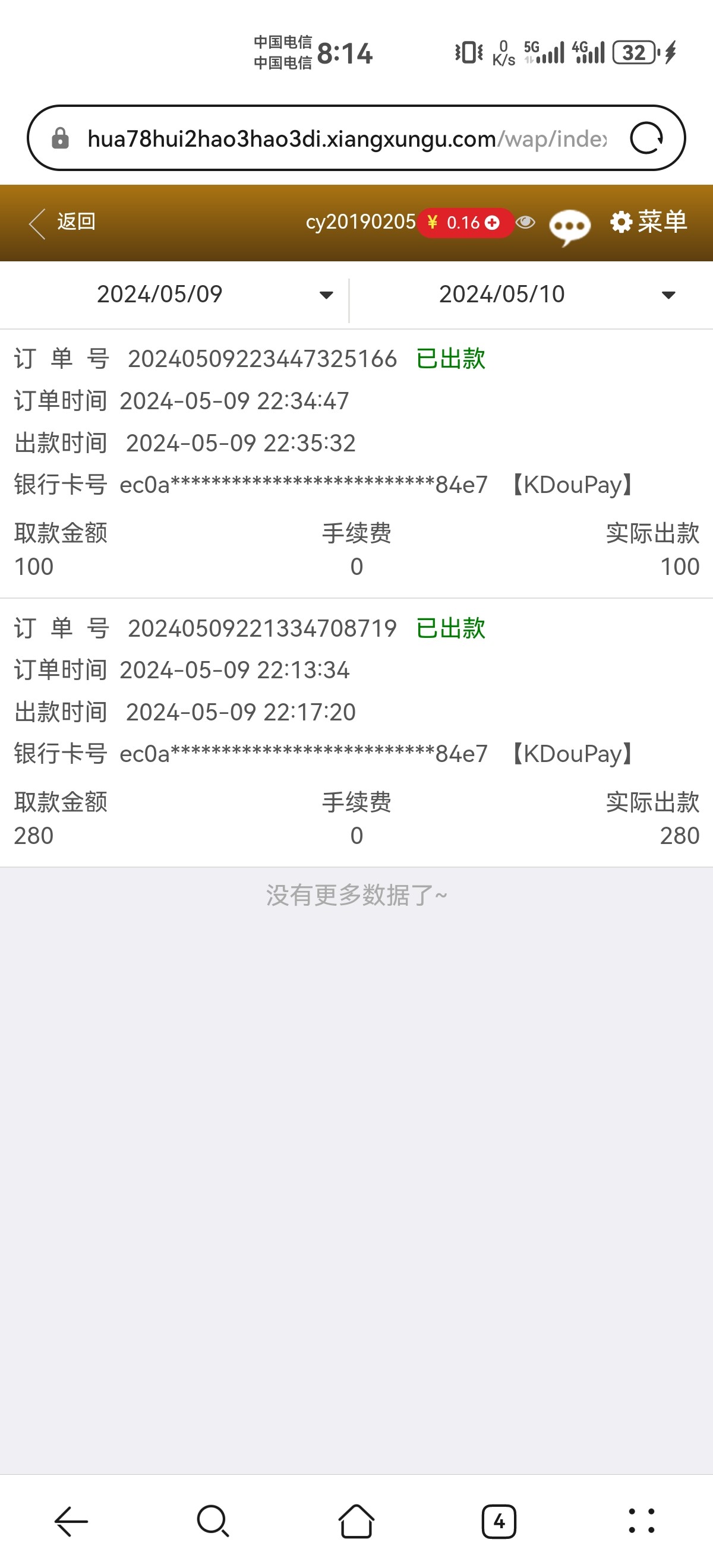Toggle balance visibility eye icon
713x1568 pixels.
[x=525, y=223]
